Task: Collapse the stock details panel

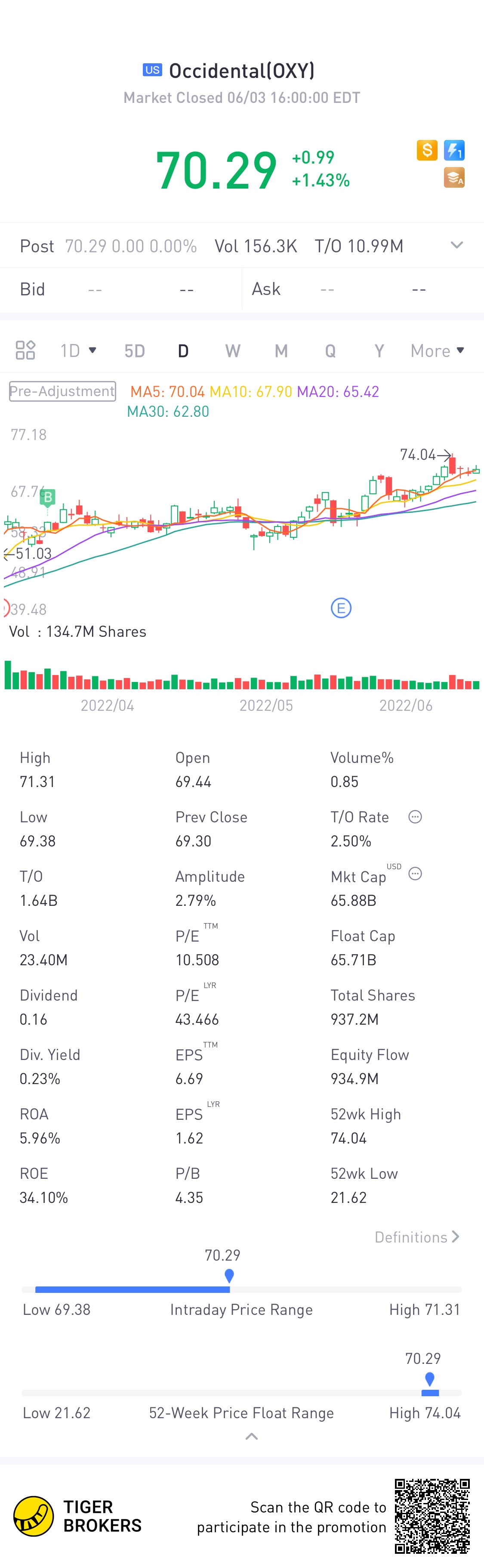Action: (x=251, y=1437)
